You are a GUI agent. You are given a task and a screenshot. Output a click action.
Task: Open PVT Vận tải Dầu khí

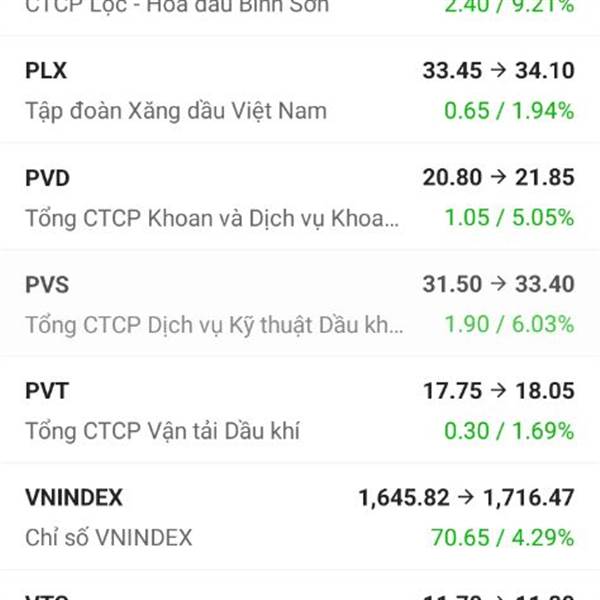[x=300, y=411]
